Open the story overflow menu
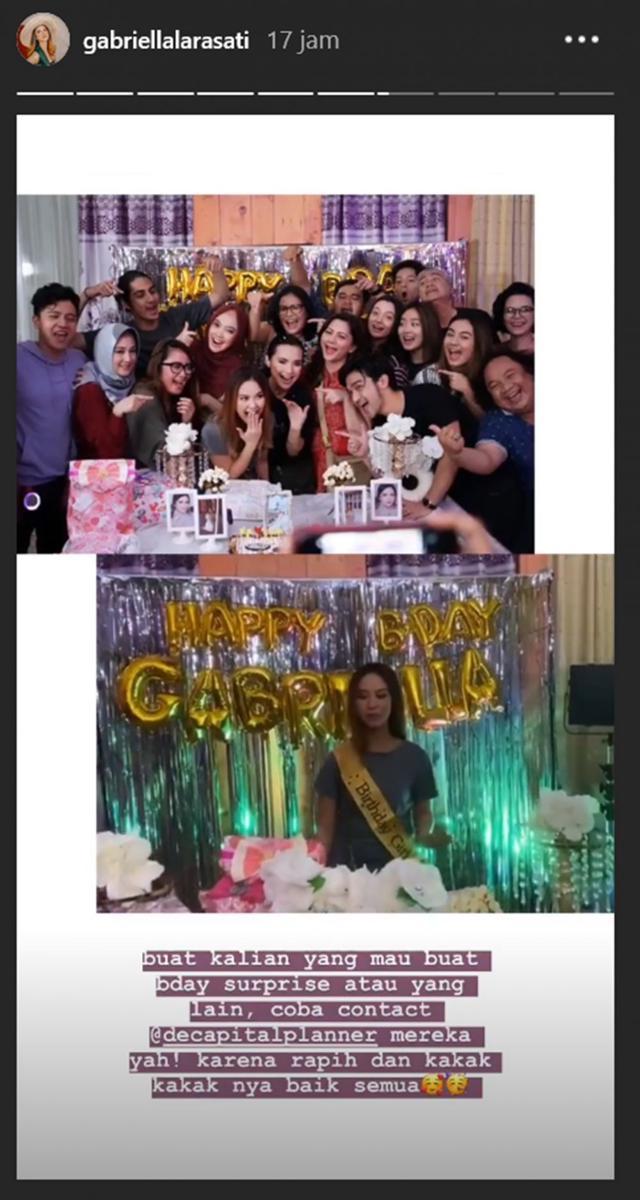 point(581,40)
